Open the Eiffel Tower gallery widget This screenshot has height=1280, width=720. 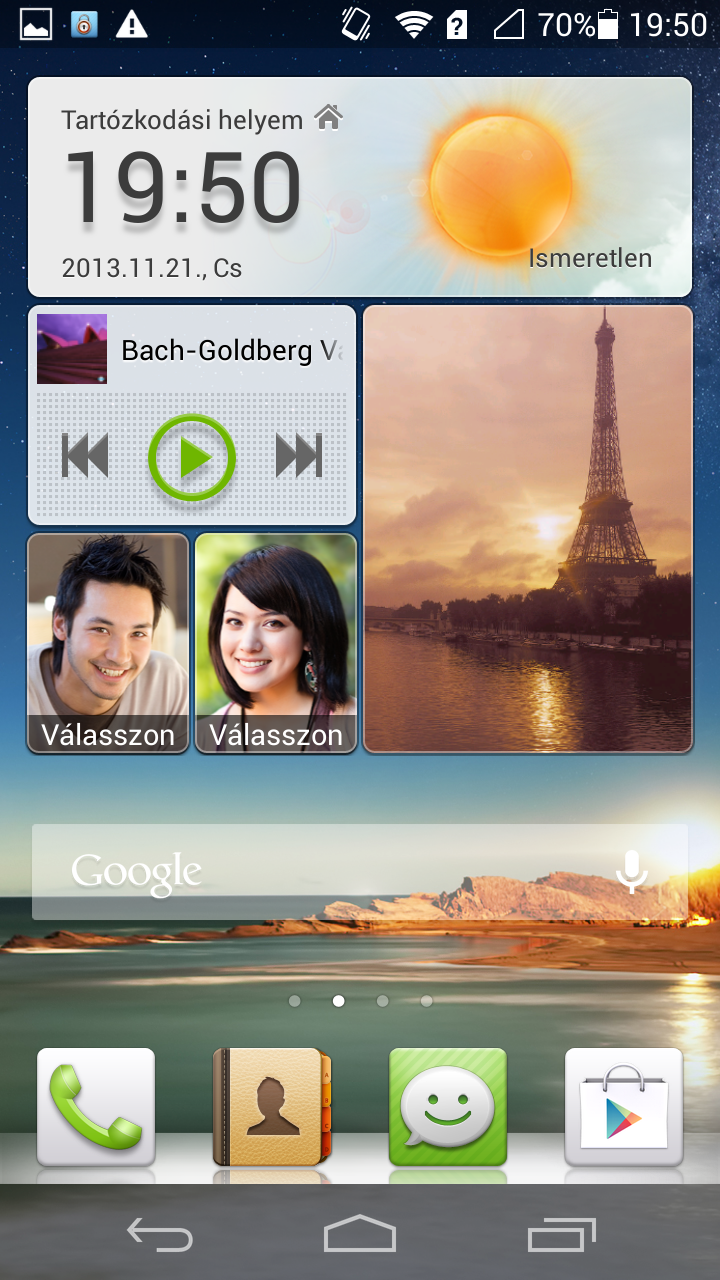point(528,529)
